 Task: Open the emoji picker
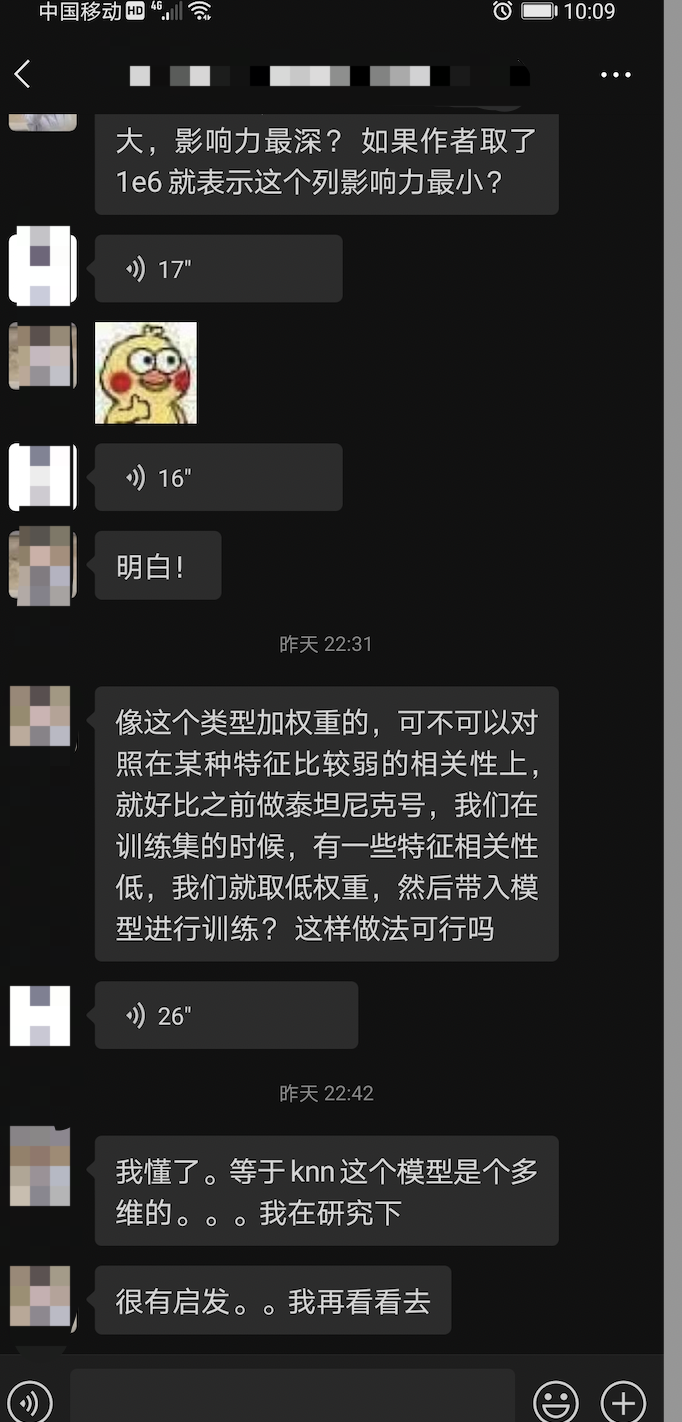click(x=556, y=1402)
